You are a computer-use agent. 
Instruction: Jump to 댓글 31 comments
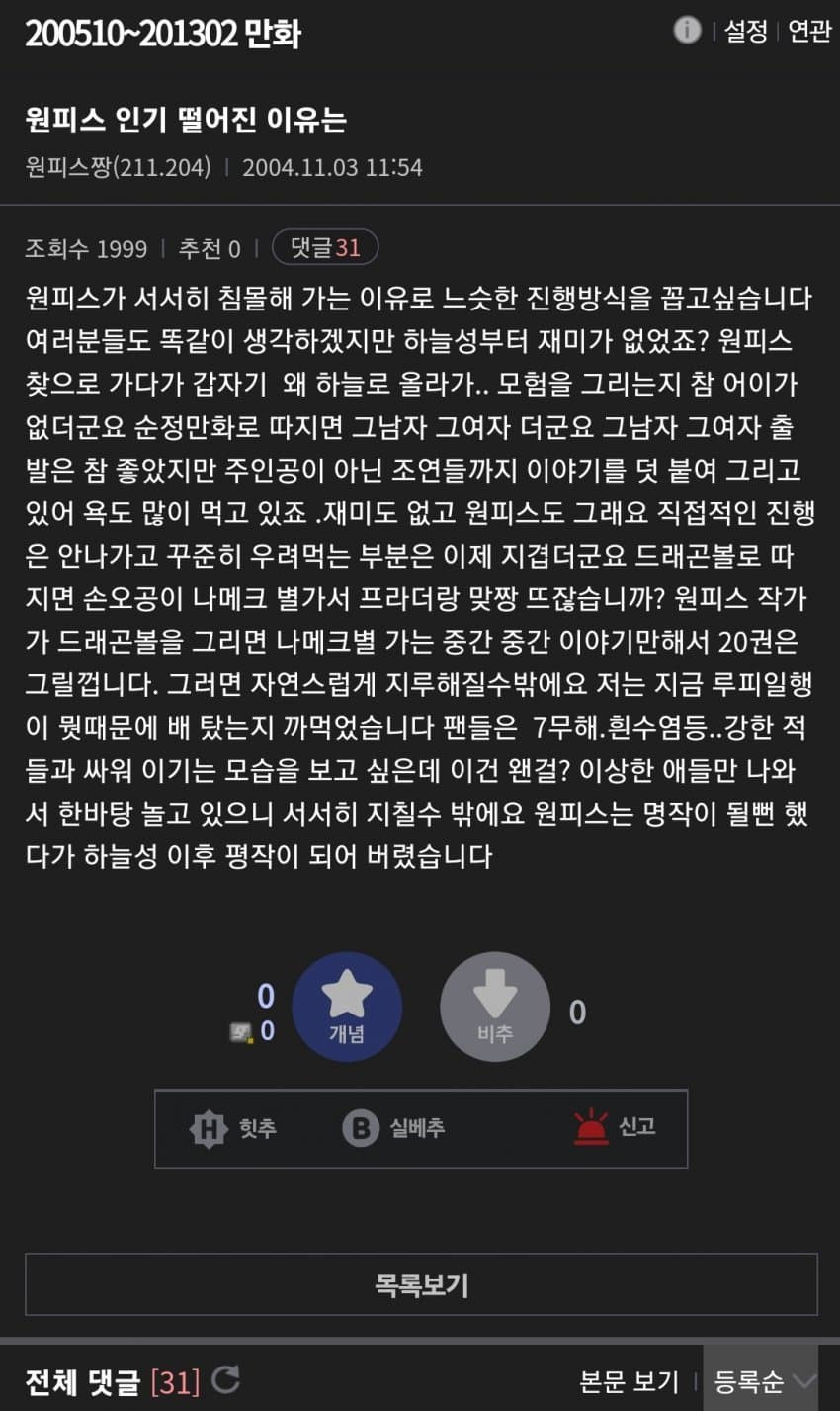[324, 247]
